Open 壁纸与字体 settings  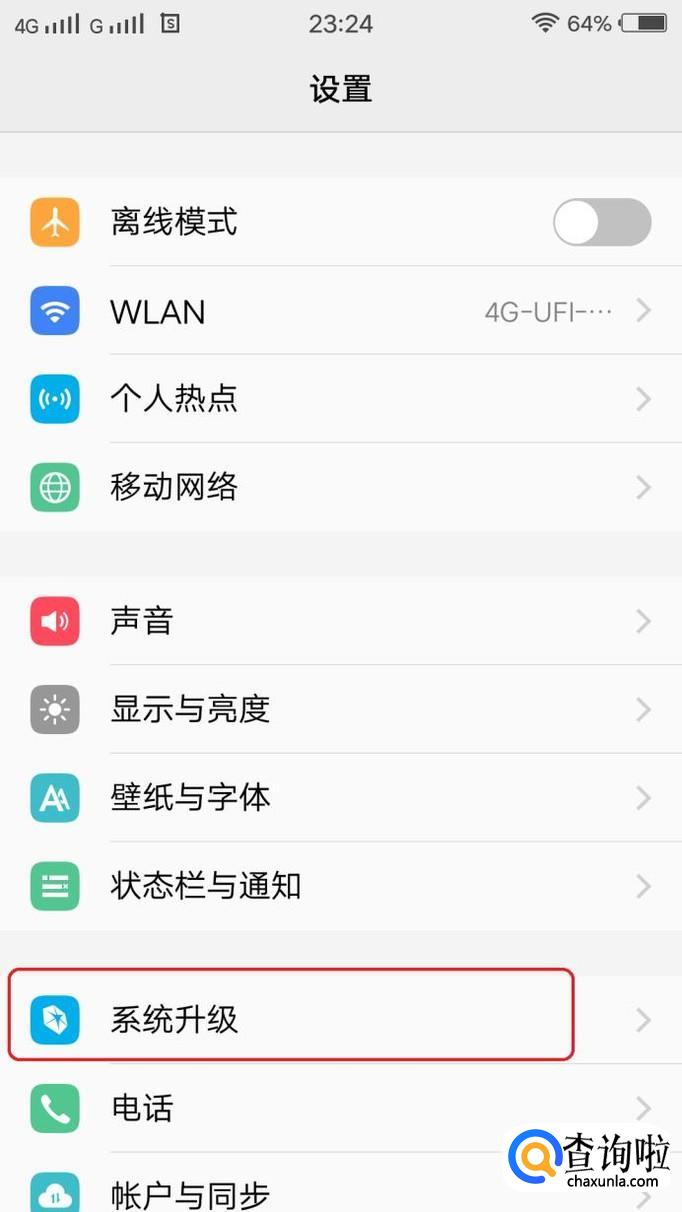(x=340, y=797)
